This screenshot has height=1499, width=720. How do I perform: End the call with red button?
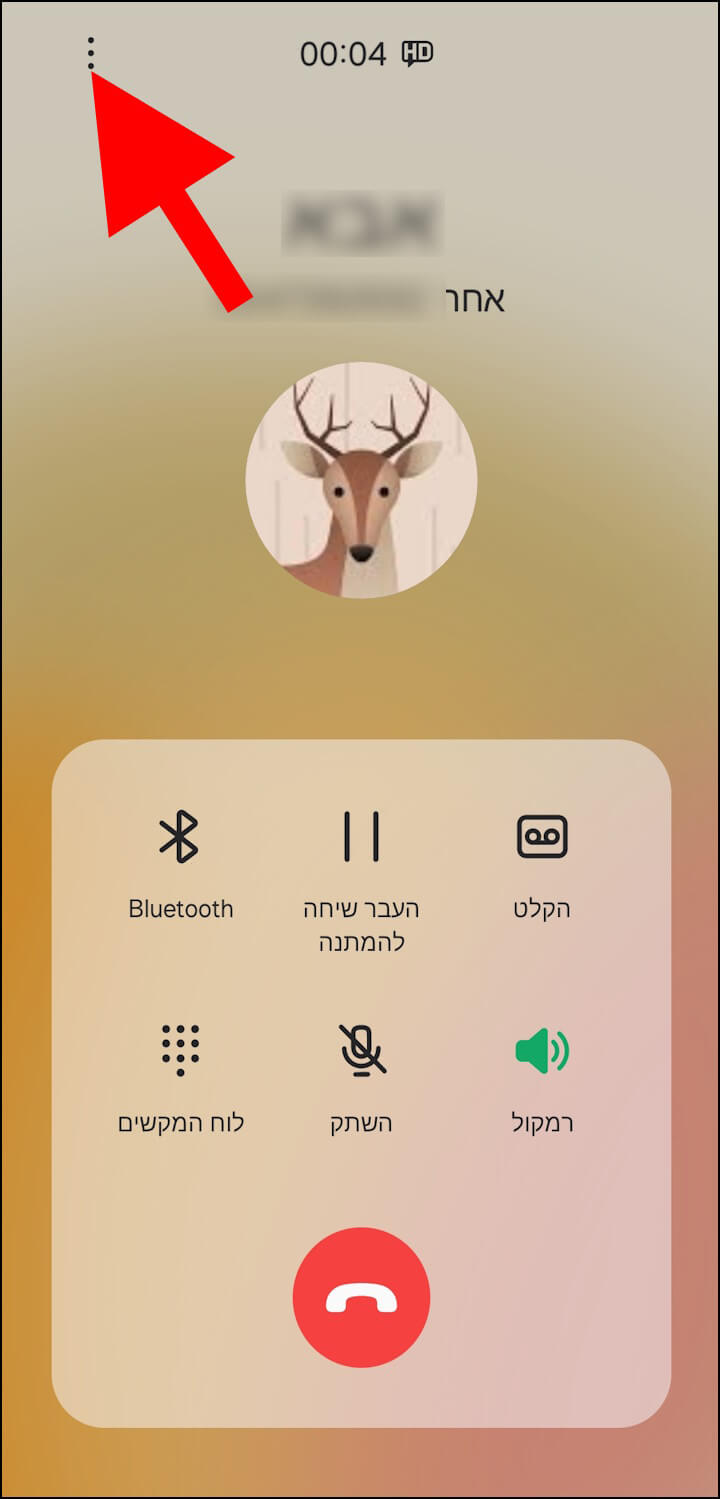pos(361,1297)
